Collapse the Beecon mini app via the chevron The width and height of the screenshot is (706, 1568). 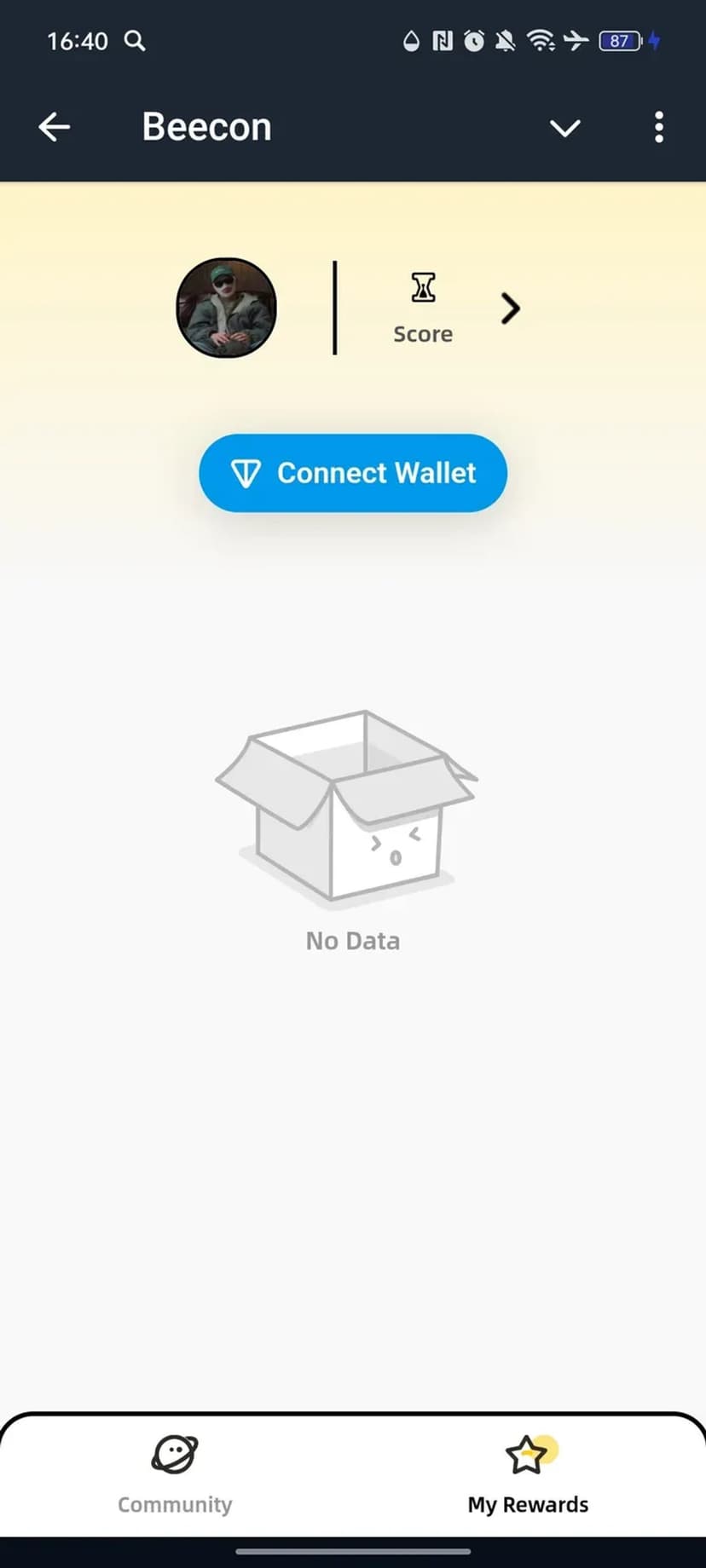[x=564, y=128]
